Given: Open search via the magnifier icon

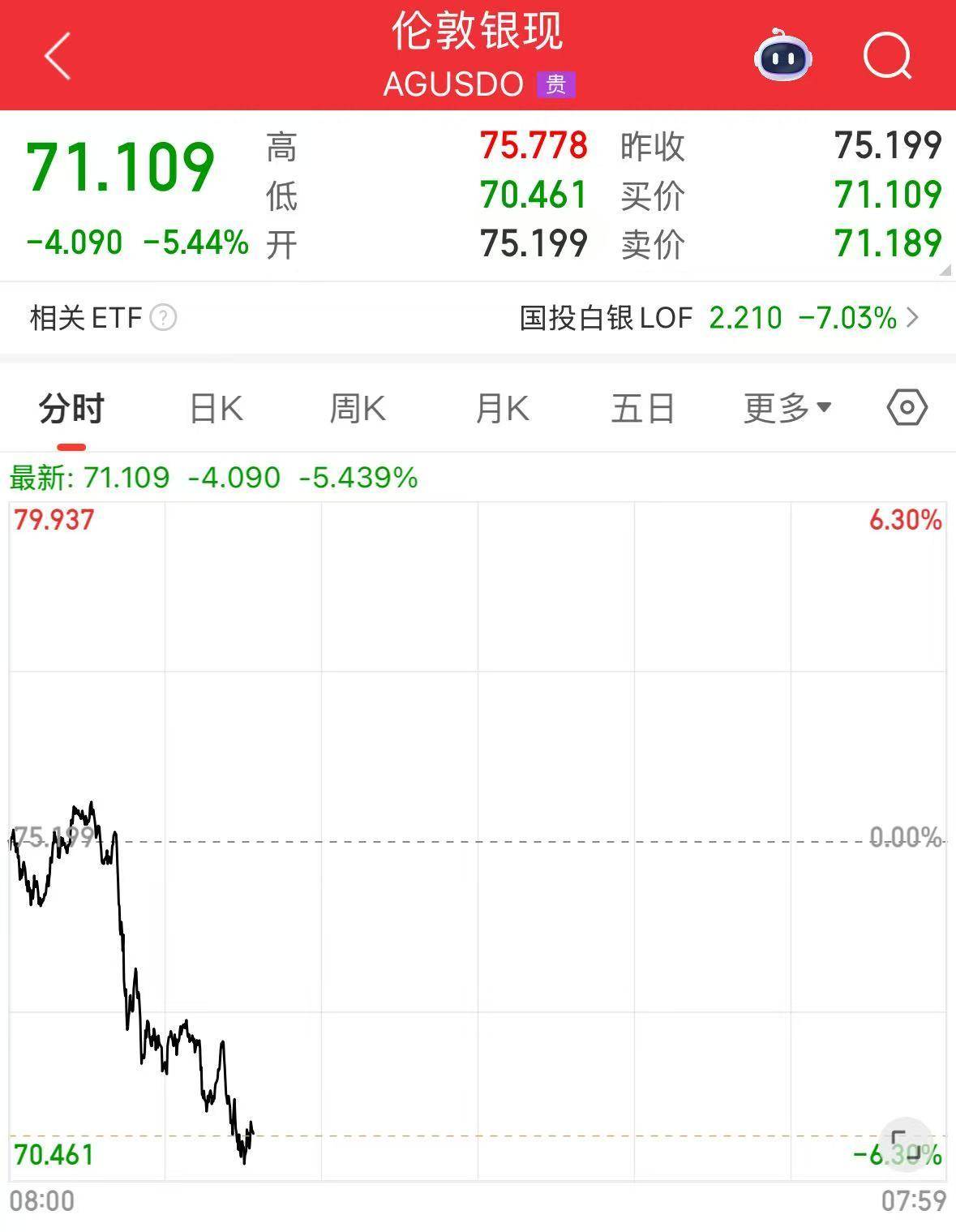Looking at the screenshot, I should tap(886, 56).
